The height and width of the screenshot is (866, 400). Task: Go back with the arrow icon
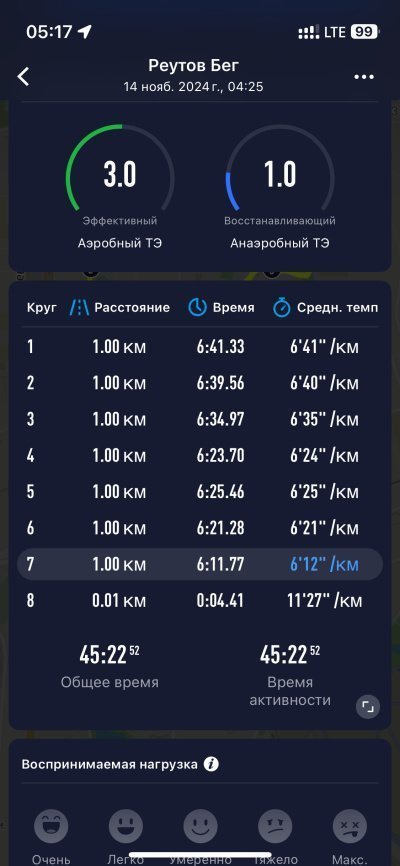23,77
